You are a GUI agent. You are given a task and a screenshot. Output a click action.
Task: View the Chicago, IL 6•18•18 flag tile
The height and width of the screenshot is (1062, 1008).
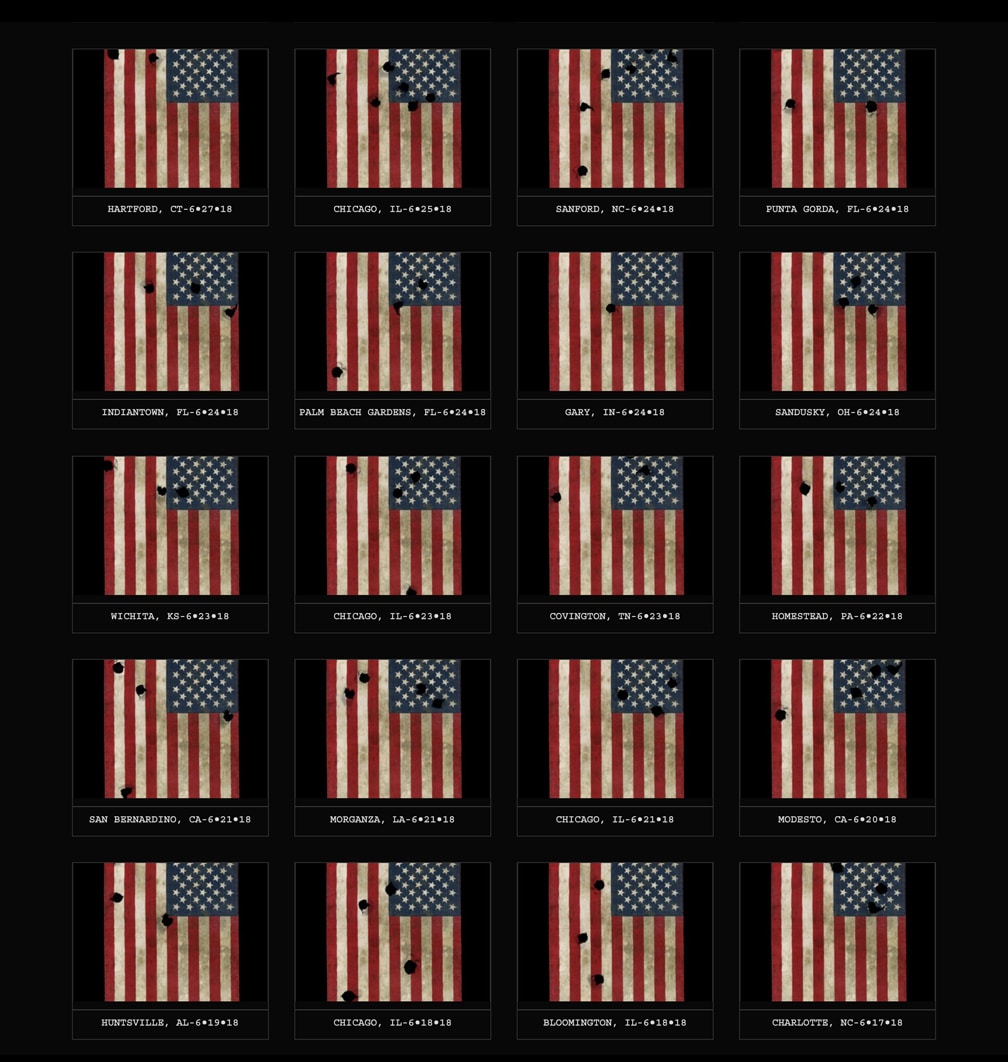(x=392, y=933)
